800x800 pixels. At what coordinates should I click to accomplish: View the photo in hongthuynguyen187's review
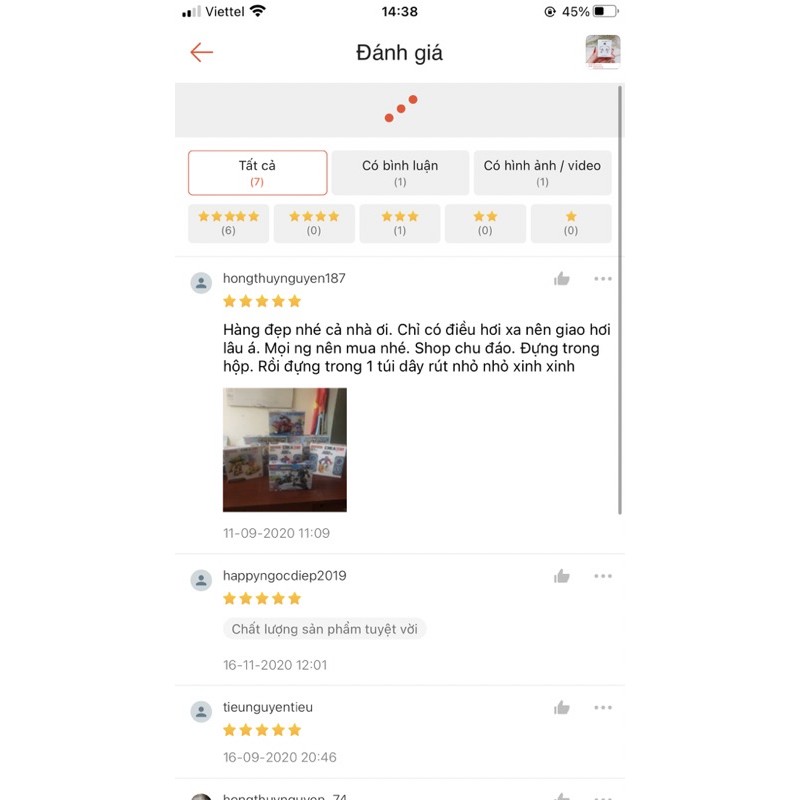(284, 450)
